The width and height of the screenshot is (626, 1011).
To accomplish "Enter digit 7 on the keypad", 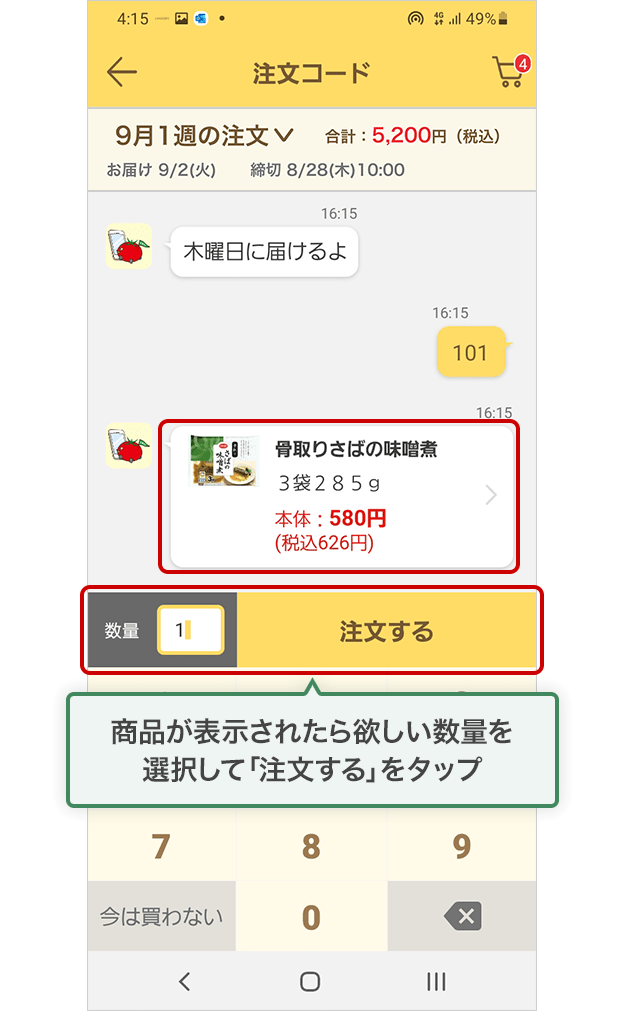I will (x=162, y=845).
